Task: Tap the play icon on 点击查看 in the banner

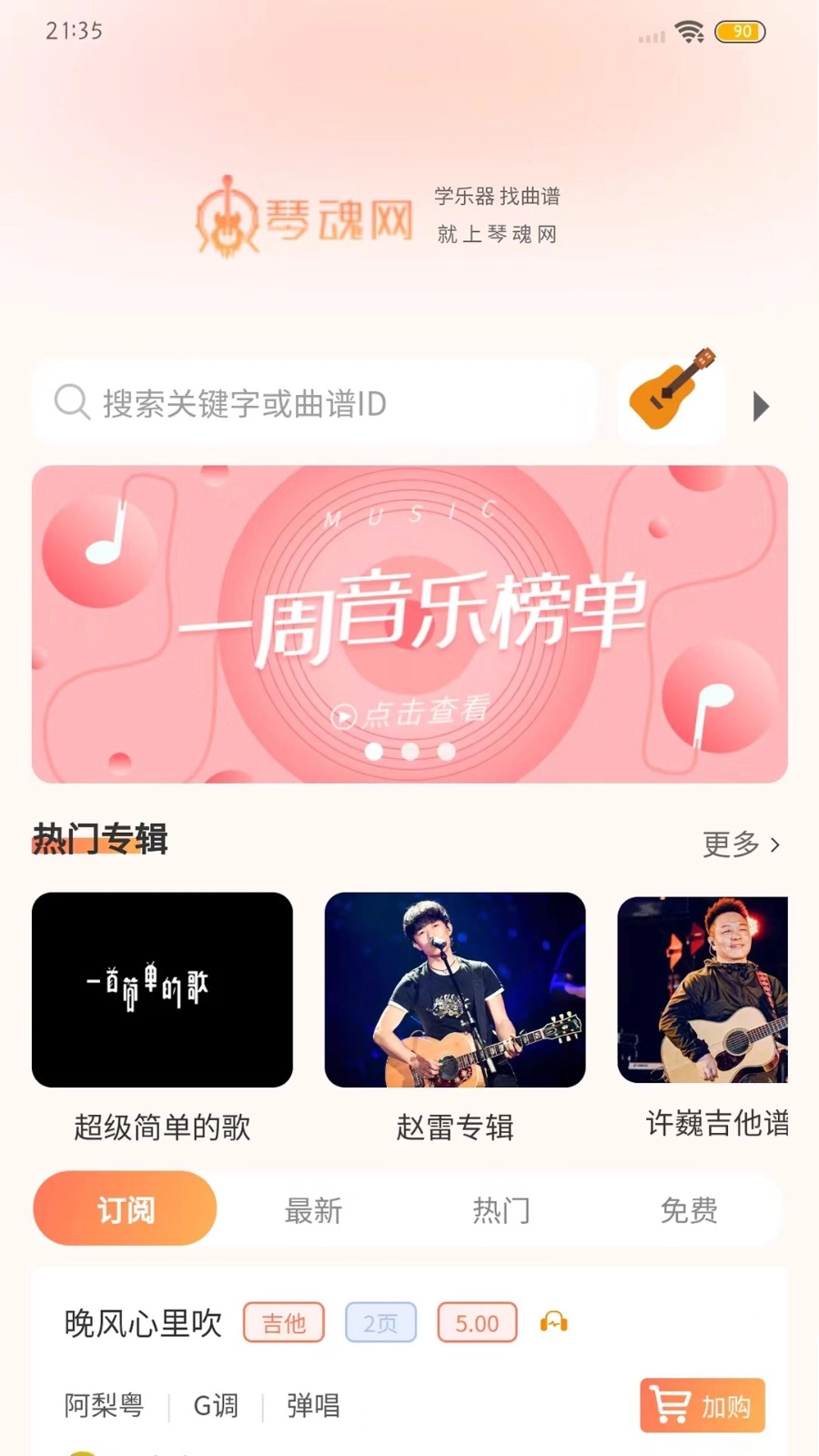Action: coord(344,715)
